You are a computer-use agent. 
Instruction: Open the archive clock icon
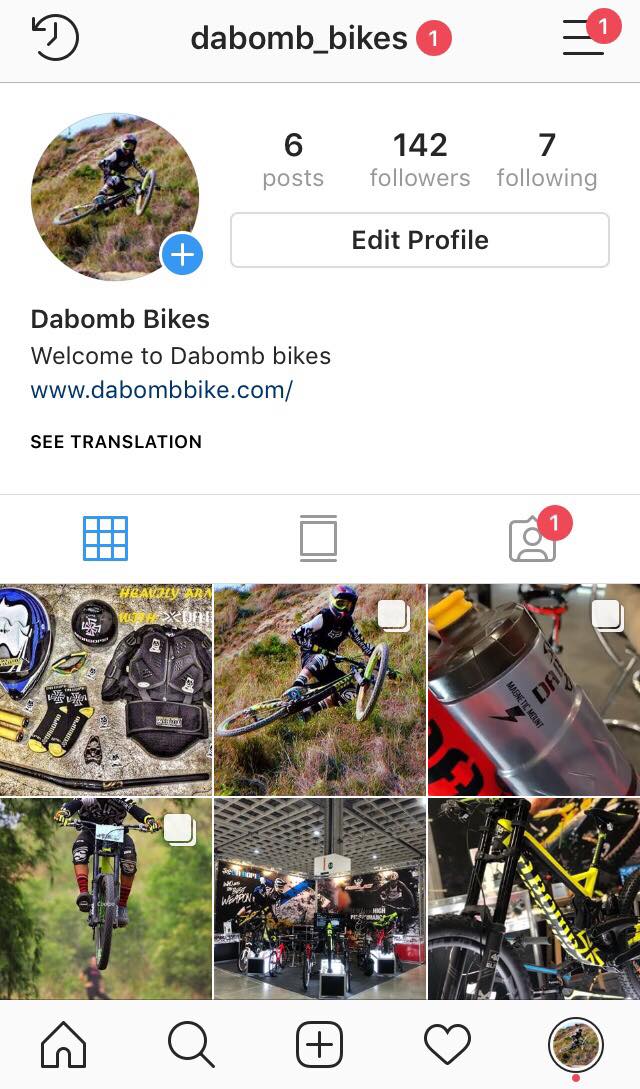(x=55, y=39)
